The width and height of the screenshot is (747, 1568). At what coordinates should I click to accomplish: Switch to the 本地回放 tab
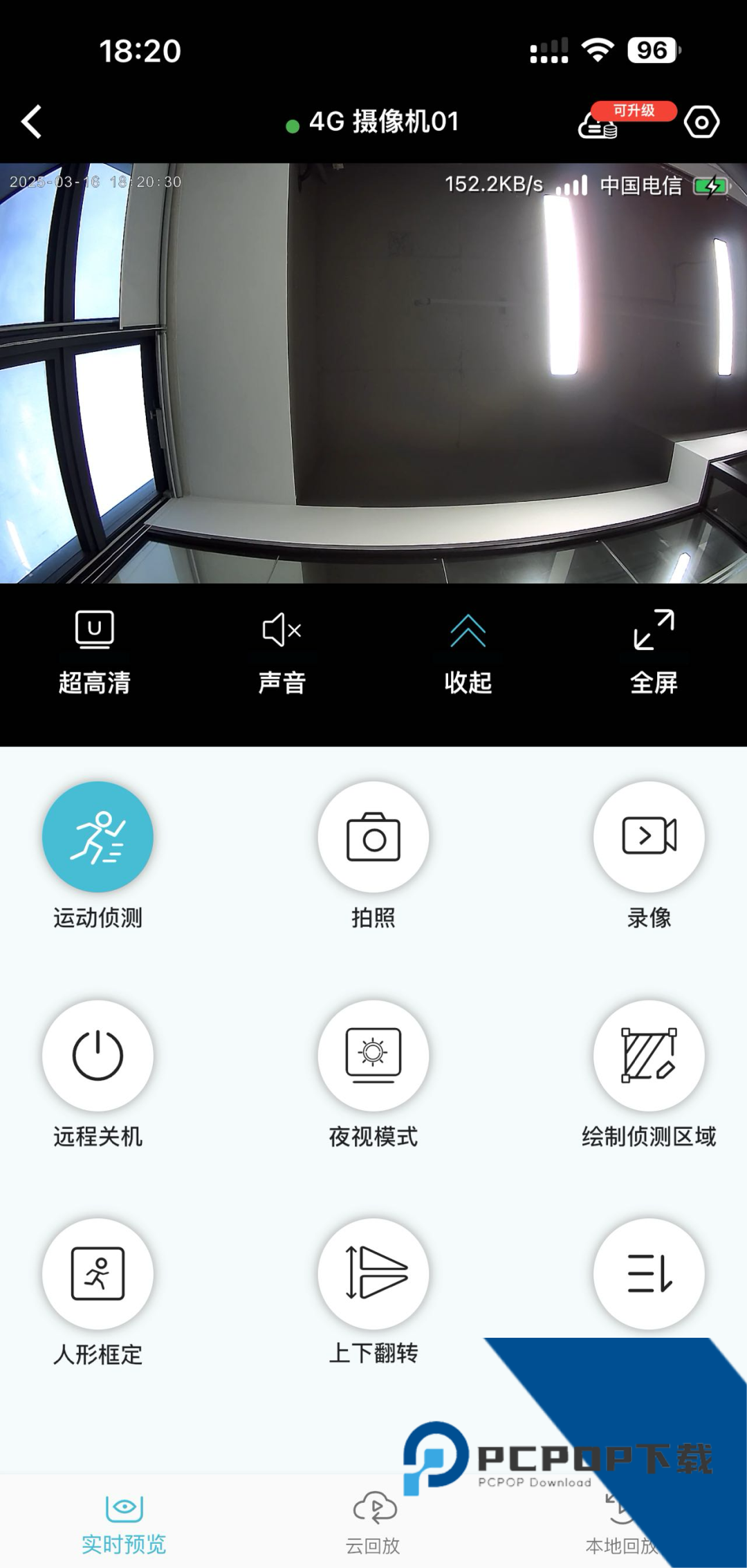(620, 1522)
